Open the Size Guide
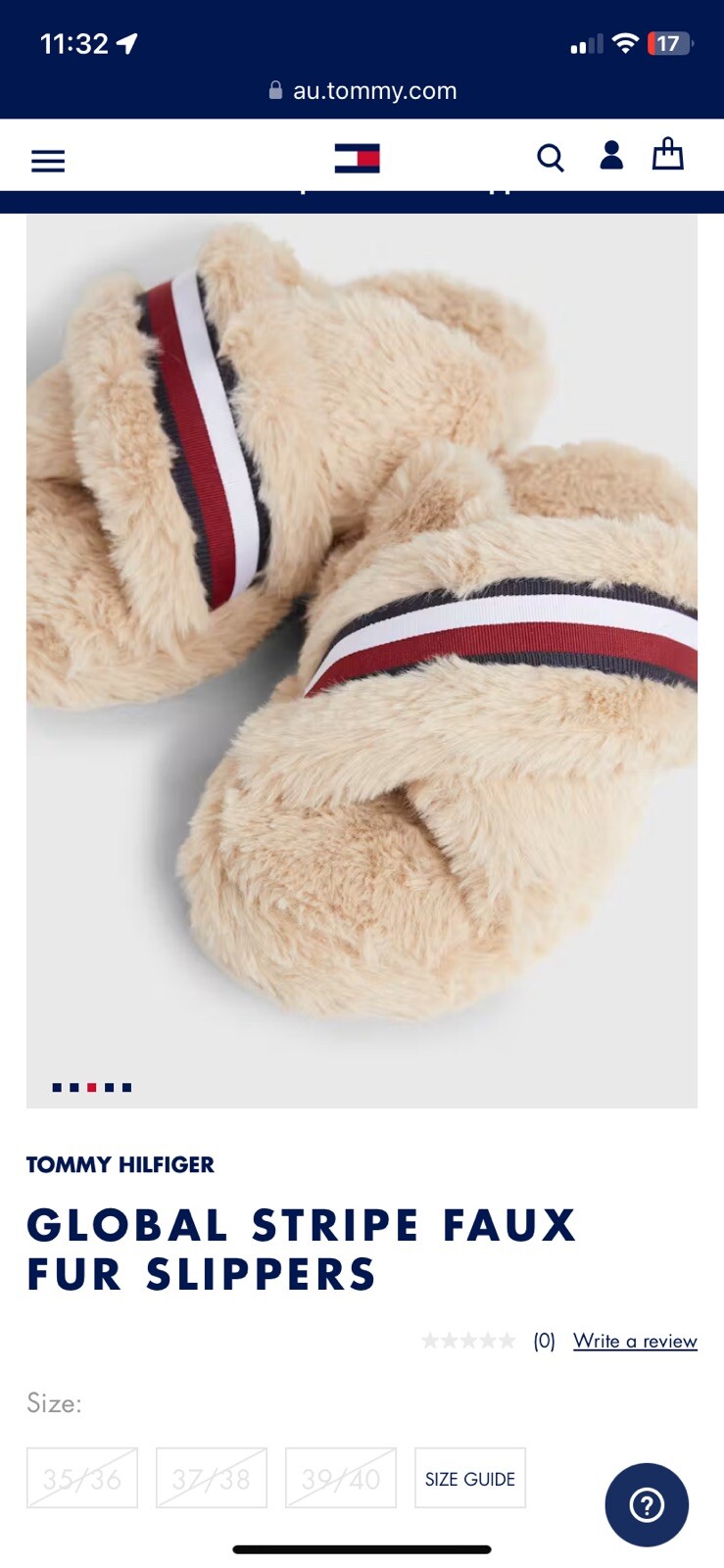Screen dimensions: 724x1568 coord(470,1478)
